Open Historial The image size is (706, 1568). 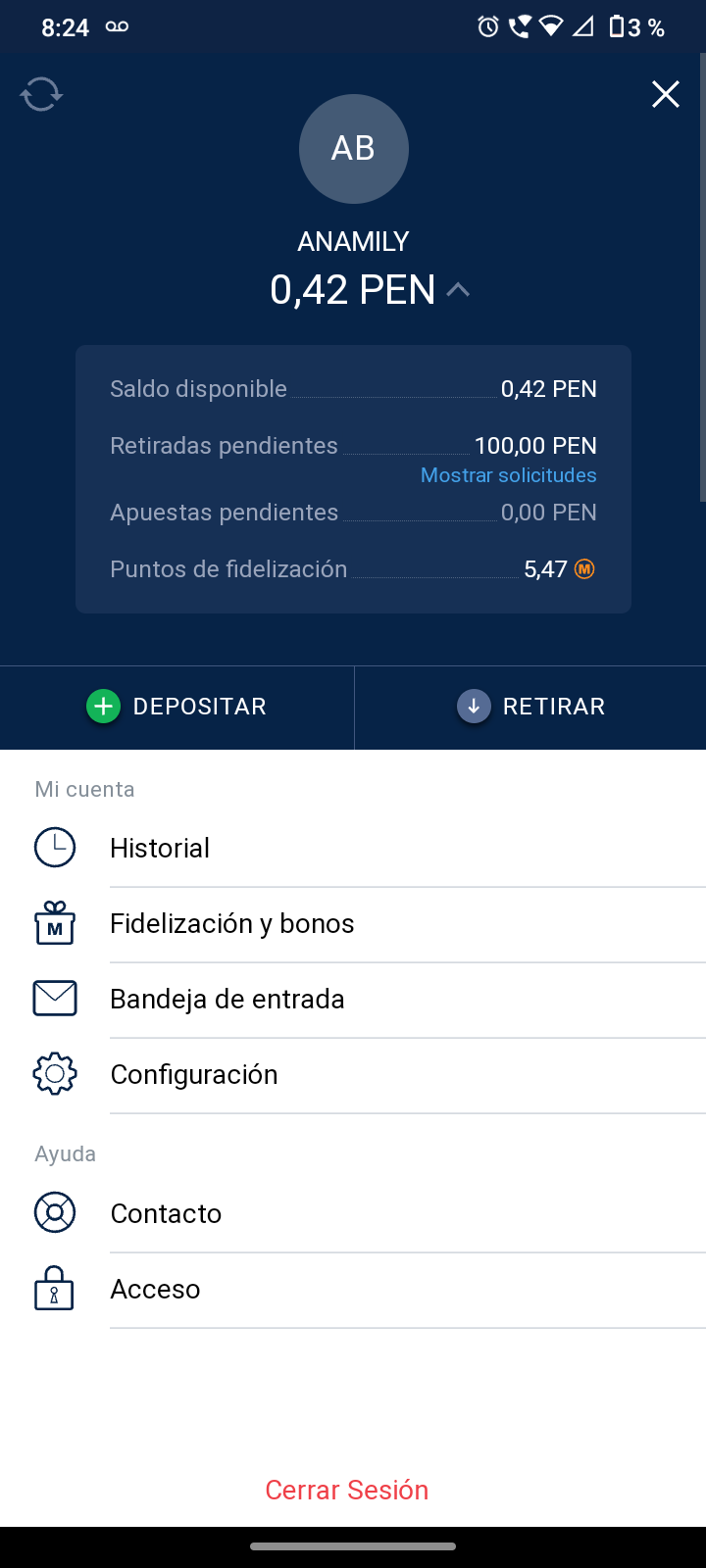click(x=353, y=849)
